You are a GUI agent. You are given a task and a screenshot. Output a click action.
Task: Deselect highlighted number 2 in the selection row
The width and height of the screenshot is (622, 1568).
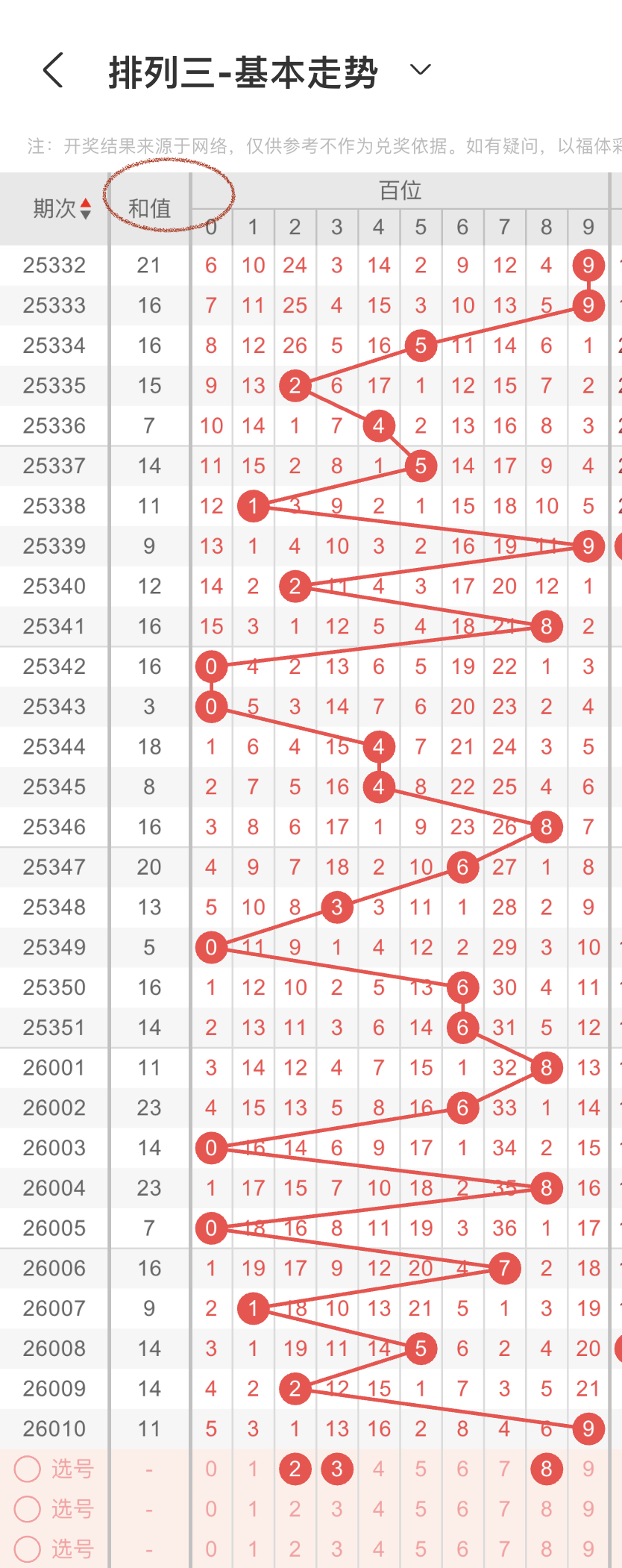pos(295,1469)
